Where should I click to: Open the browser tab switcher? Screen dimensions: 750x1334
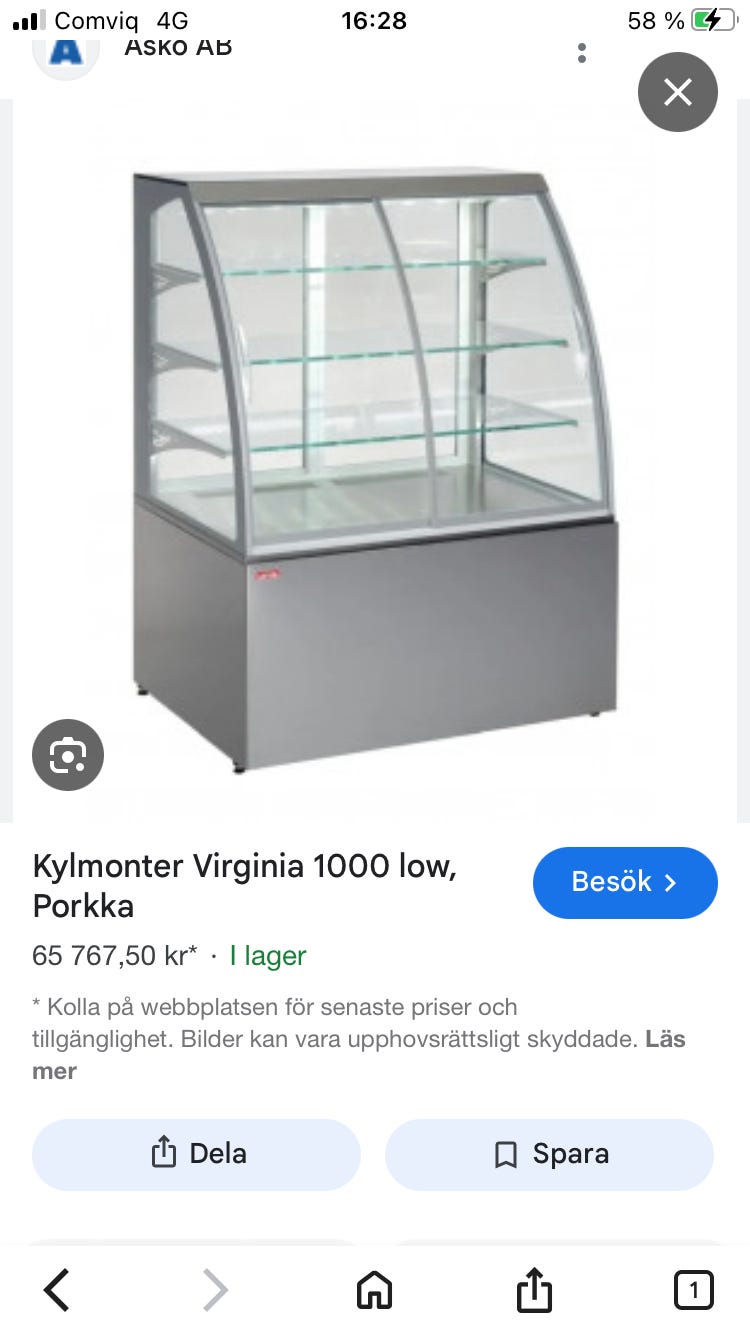point(693,1290)
